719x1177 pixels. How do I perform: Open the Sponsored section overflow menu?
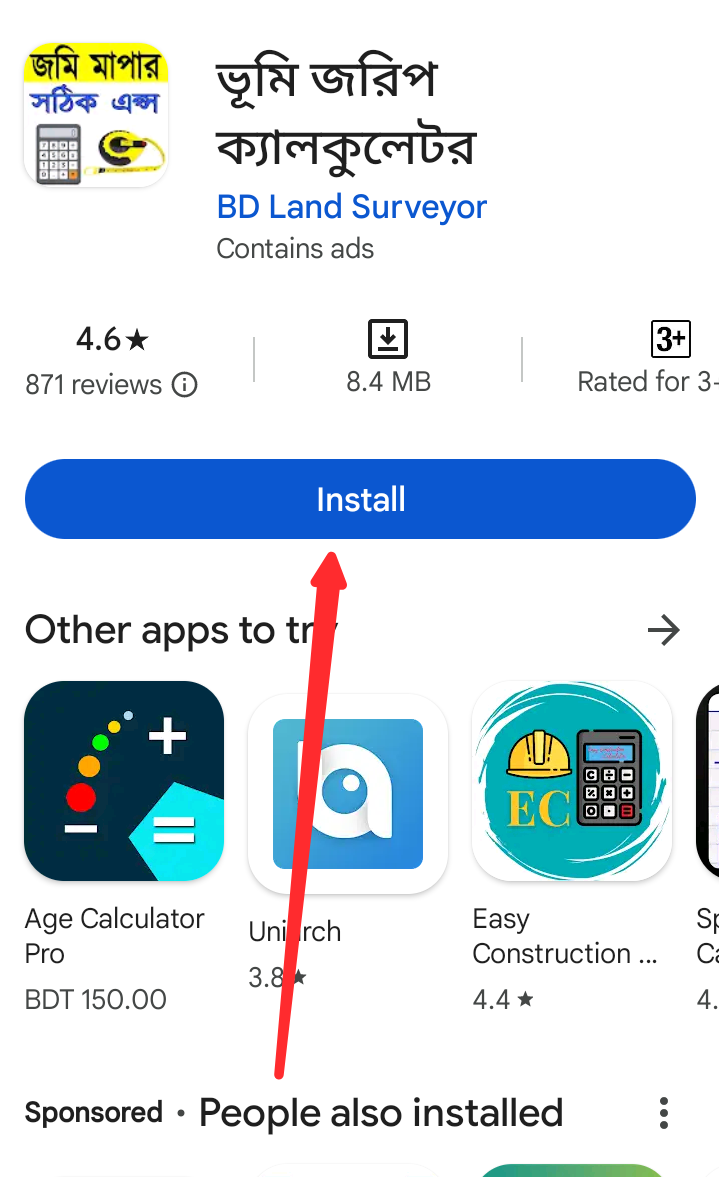pos(663,1113)
